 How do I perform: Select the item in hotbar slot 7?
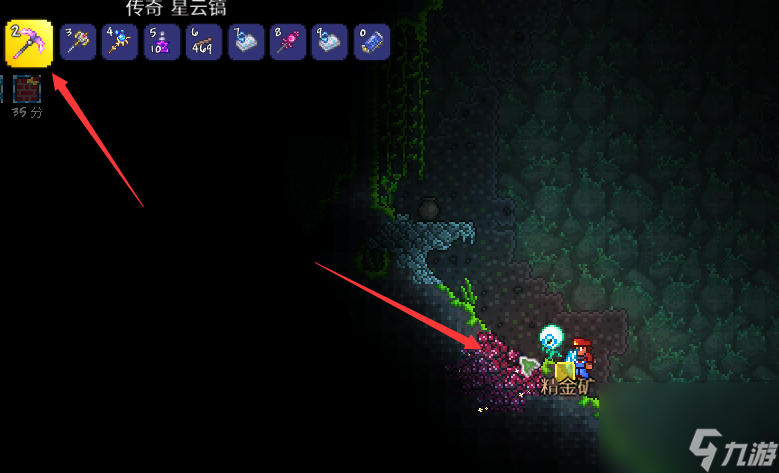point(245,42)
